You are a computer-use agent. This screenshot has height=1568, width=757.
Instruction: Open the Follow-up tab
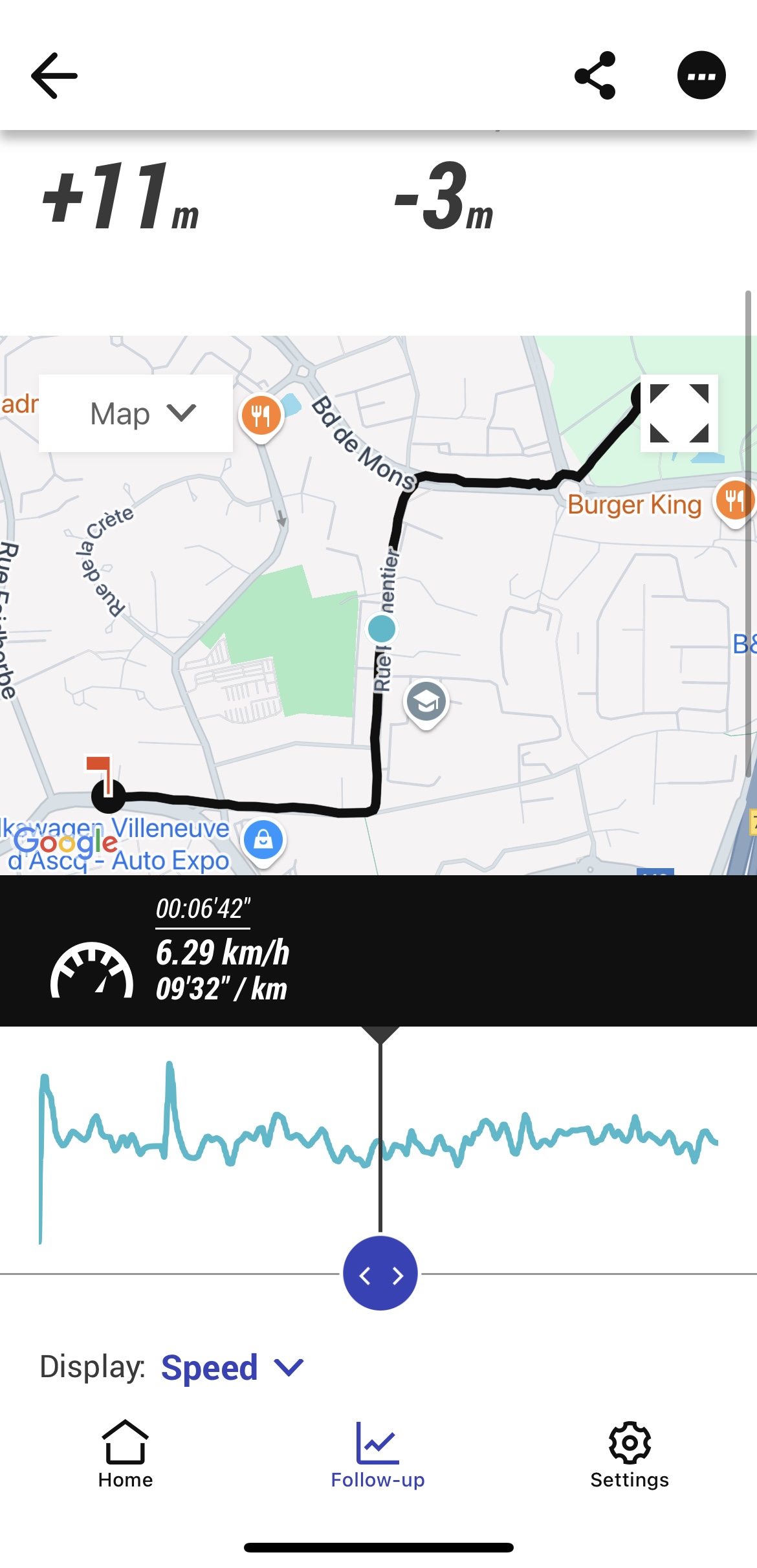tap(378, 1454)
